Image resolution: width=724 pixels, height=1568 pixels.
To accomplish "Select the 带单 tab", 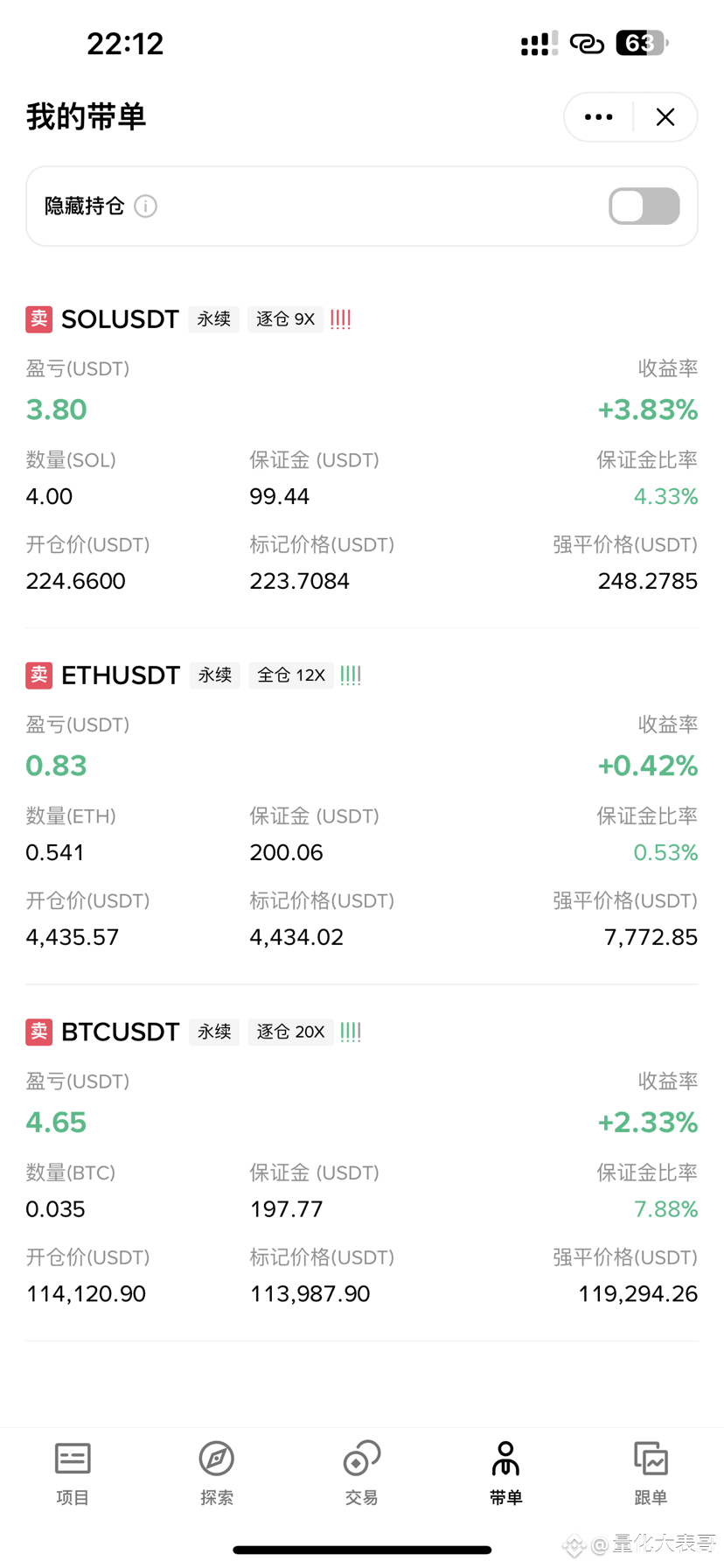I will coord(506,1473).
